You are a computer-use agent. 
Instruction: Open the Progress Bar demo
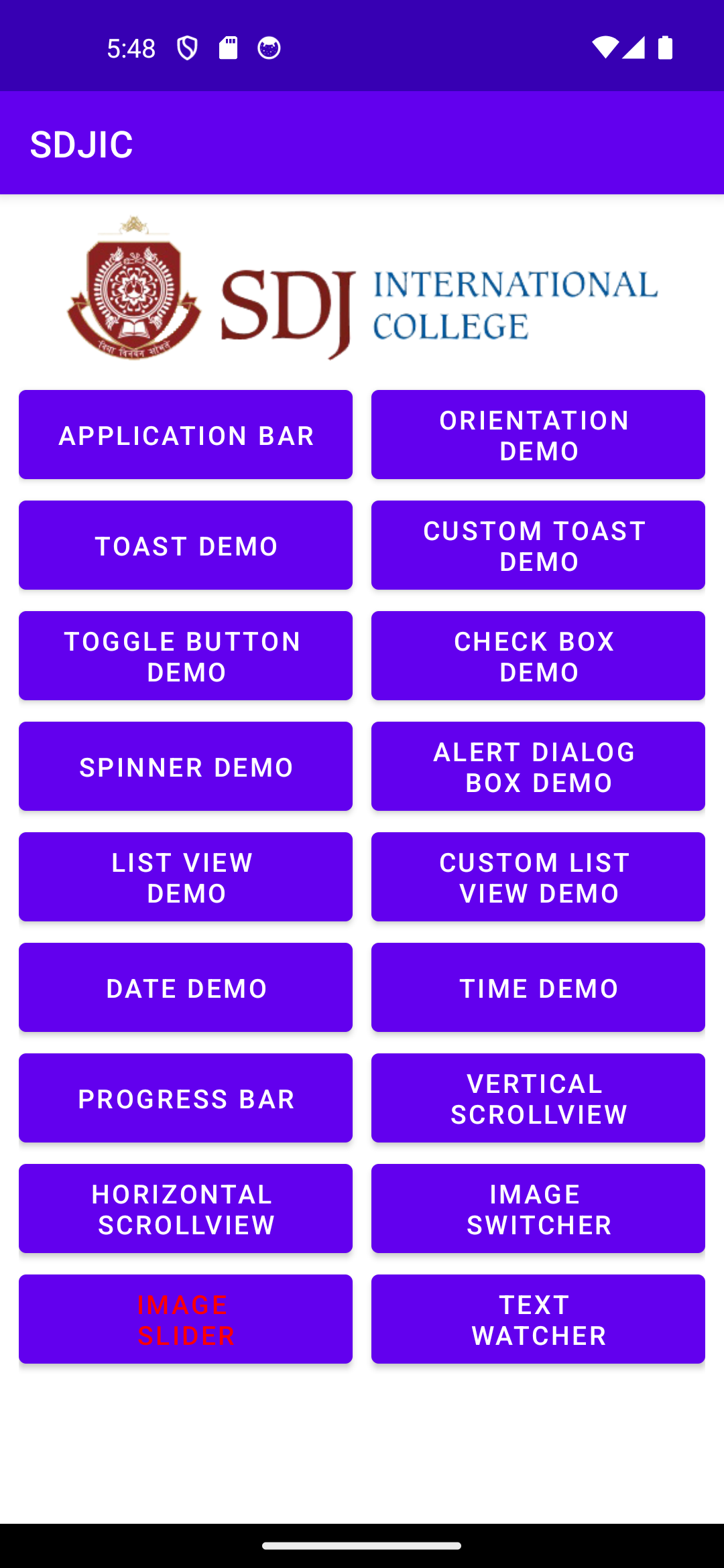coord(186,1098)
